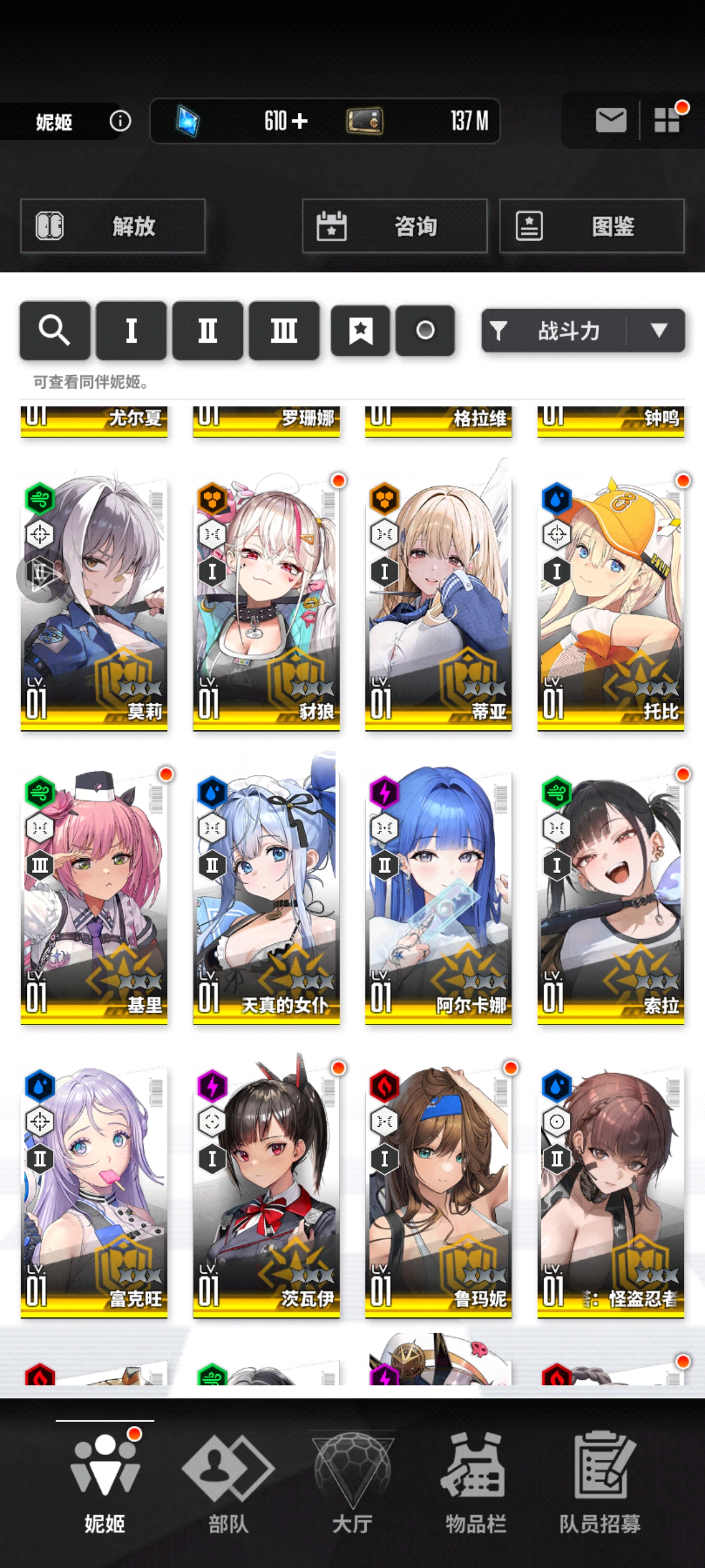Open 豺狼 character card
705x1568 pixels.
(x=266, y=603)
